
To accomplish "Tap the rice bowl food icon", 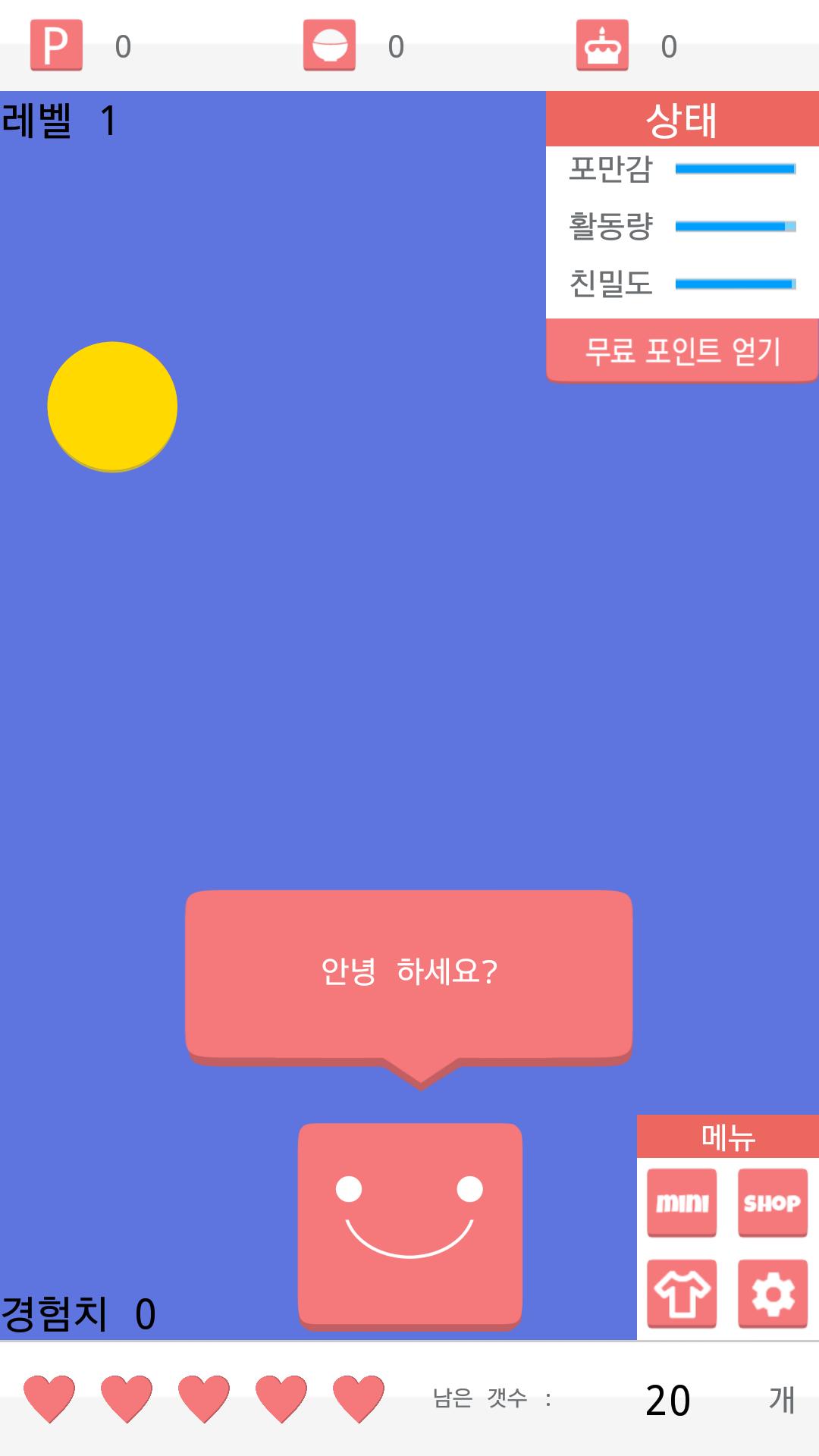I will tap(329, 45).
